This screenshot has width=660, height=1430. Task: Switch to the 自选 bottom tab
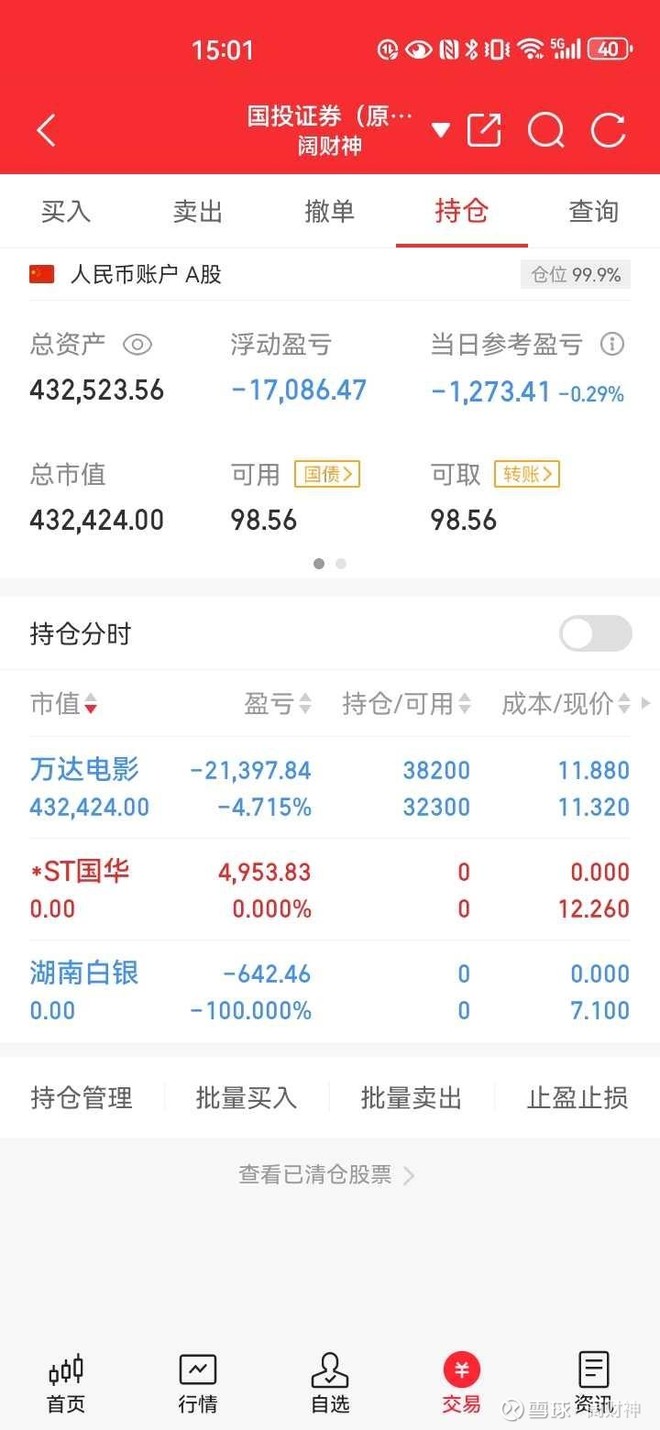coord(330,1383)
